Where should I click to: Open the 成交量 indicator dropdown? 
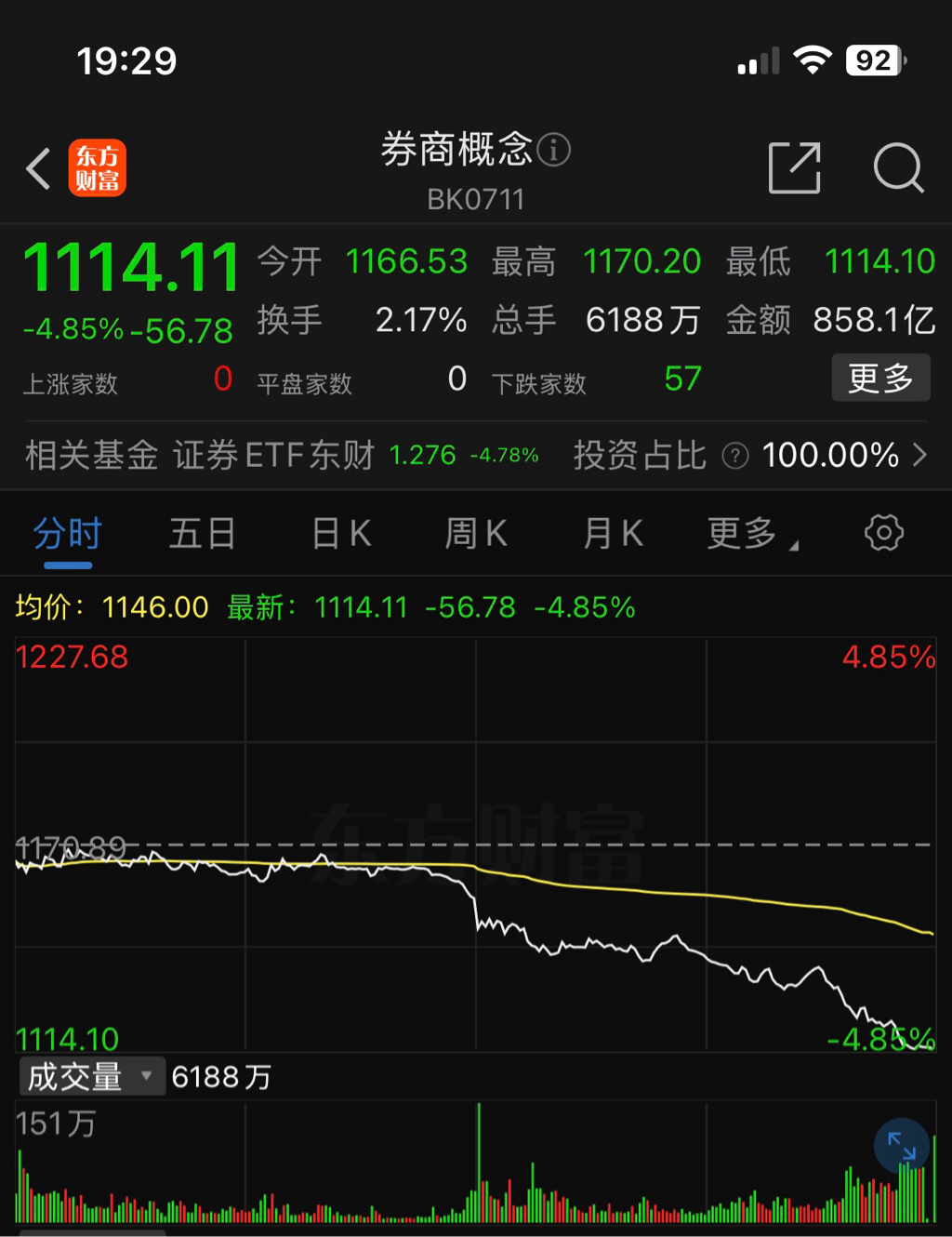(90, 1077)
